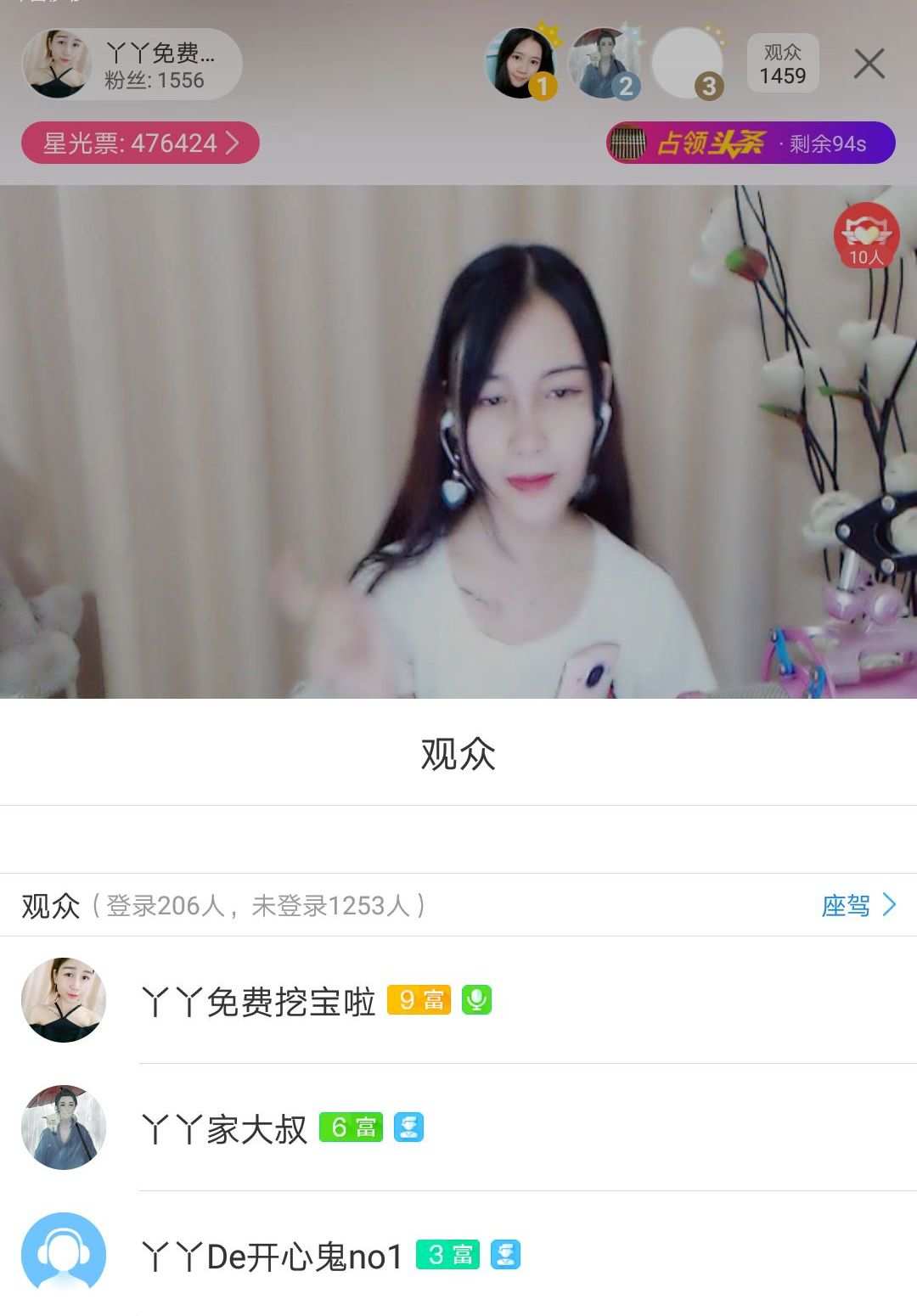Check the 剩余94s headline countdown progress

coord(829,144)
